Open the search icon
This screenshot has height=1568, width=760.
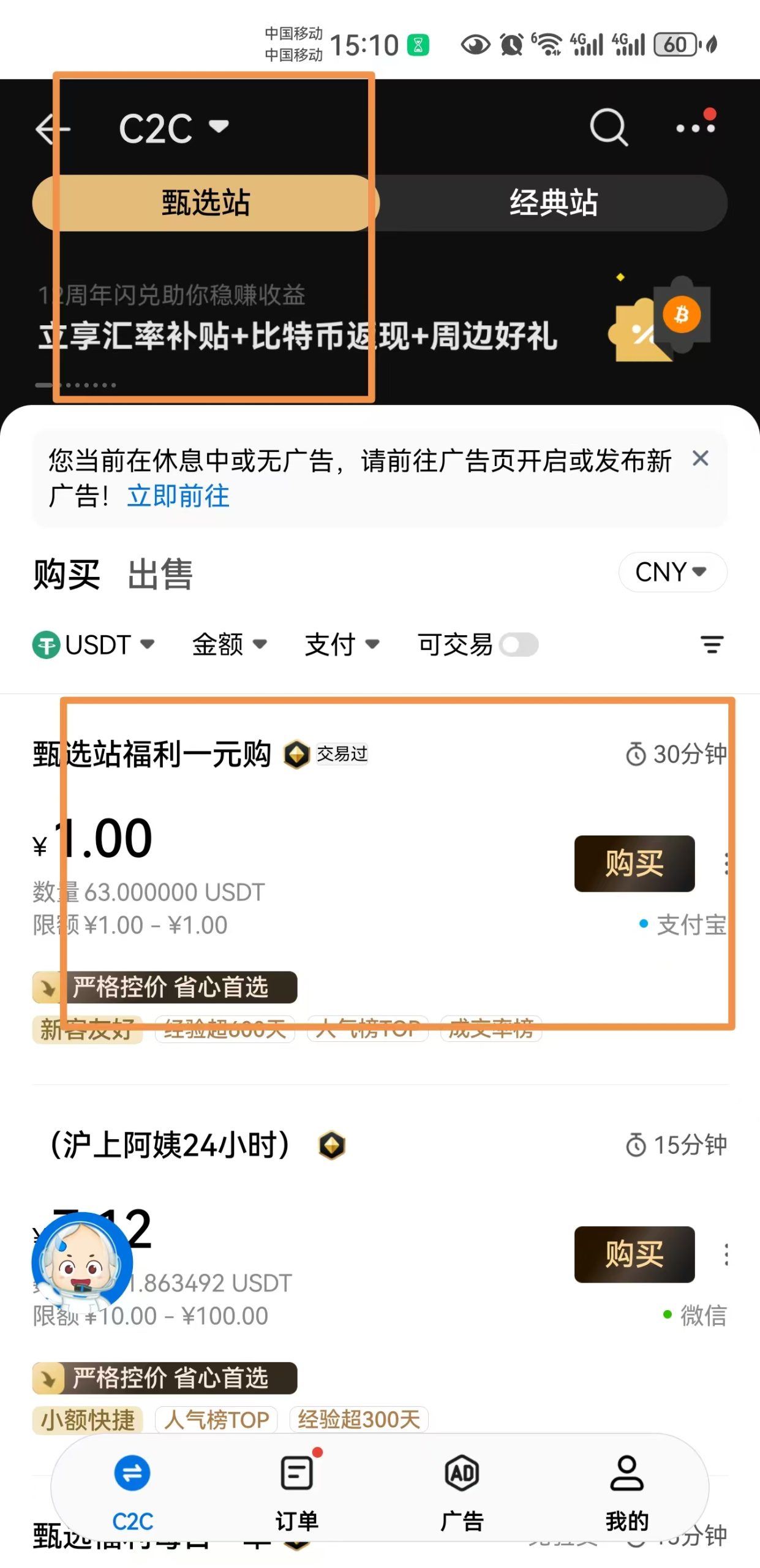608,127
